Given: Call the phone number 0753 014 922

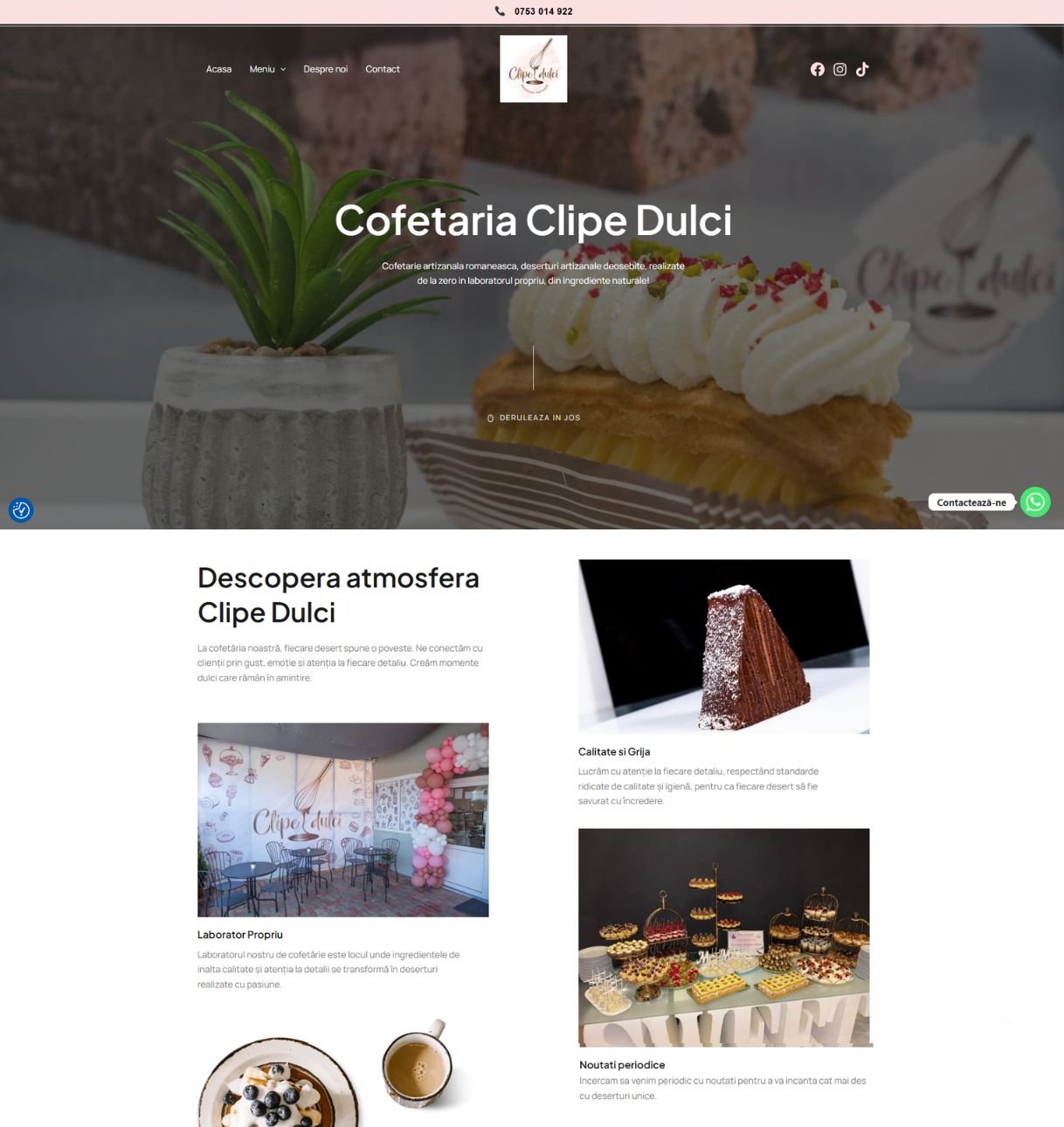Looking at the screenshot, I should (x=542, y=11).
